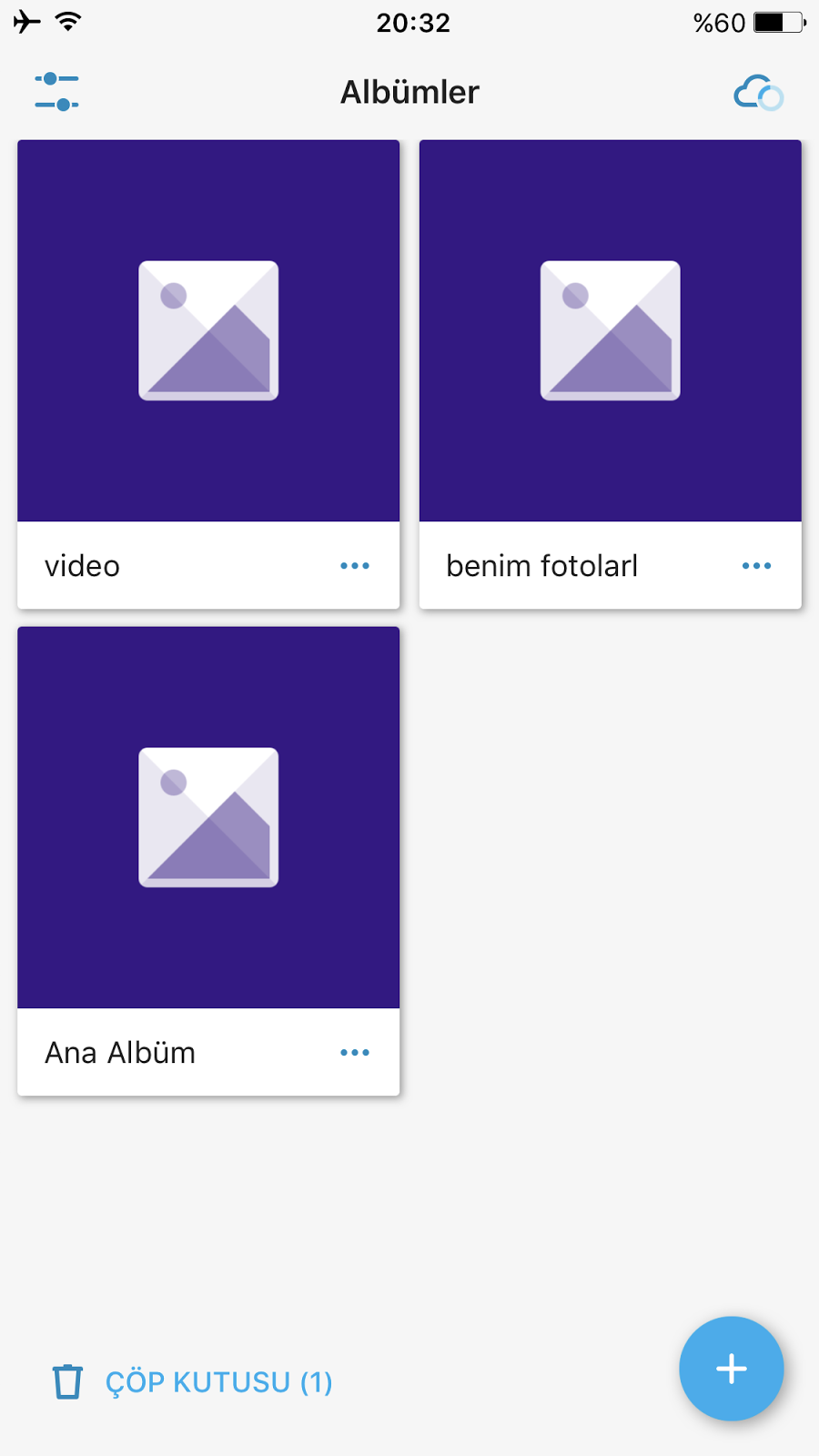The width and height of the screenshot is (819, 1456).
Task: Open the benim fotolarI album
Action: (x=610, y=331)
